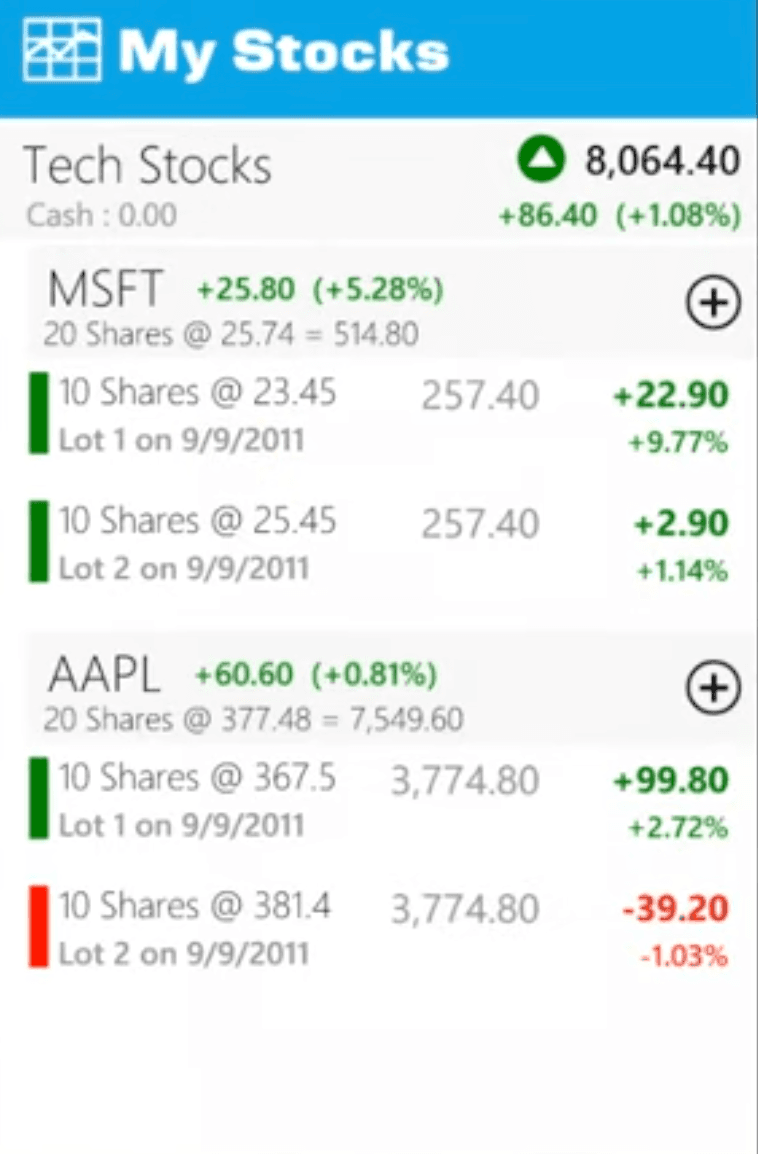Select the green gain bar on MSFT Lot 1
Screen dimensions: 758x1154
(x=39, y=413)
